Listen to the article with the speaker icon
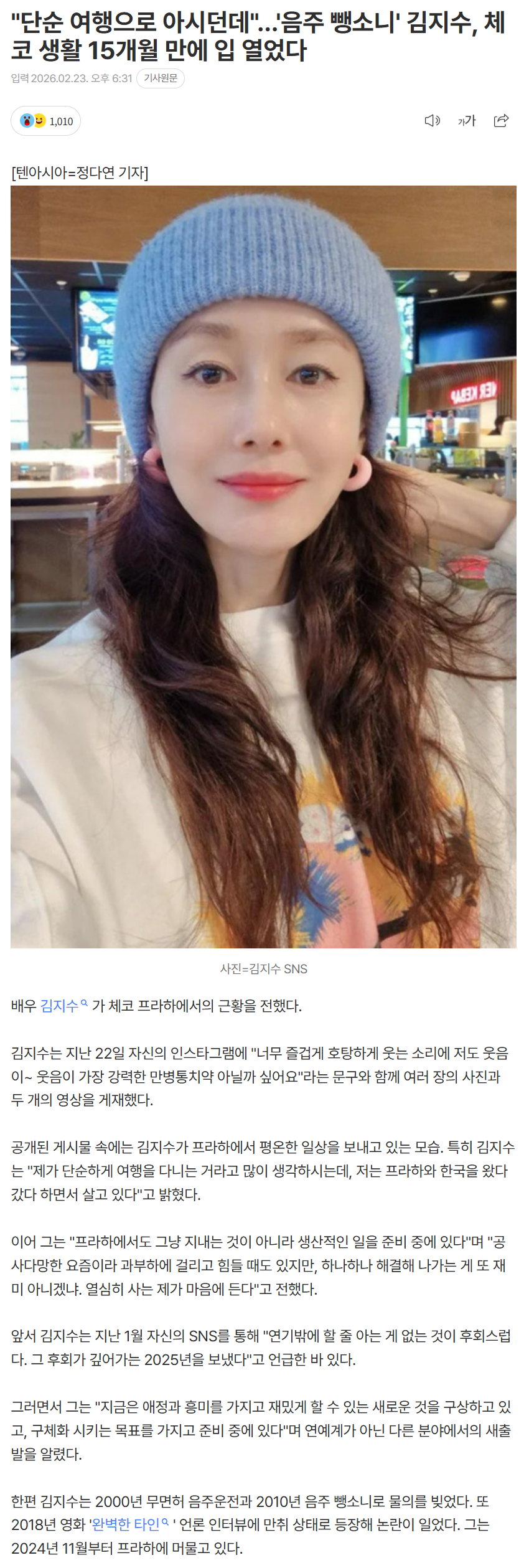529x1568 pixels. coord(432,121)
